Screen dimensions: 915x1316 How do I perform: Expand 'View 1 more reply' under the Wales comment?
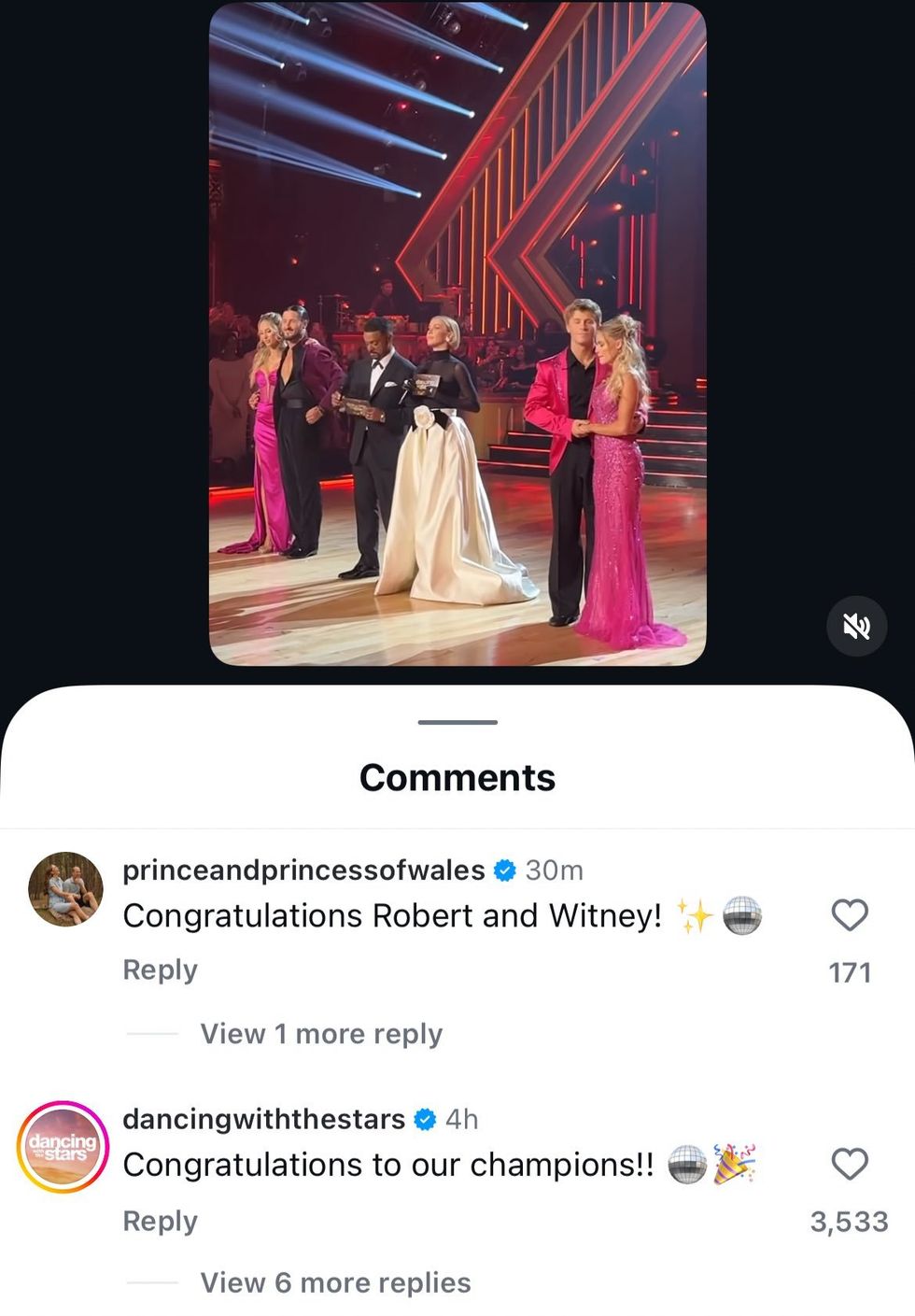pyautogui.click(x=321, y=1034)
